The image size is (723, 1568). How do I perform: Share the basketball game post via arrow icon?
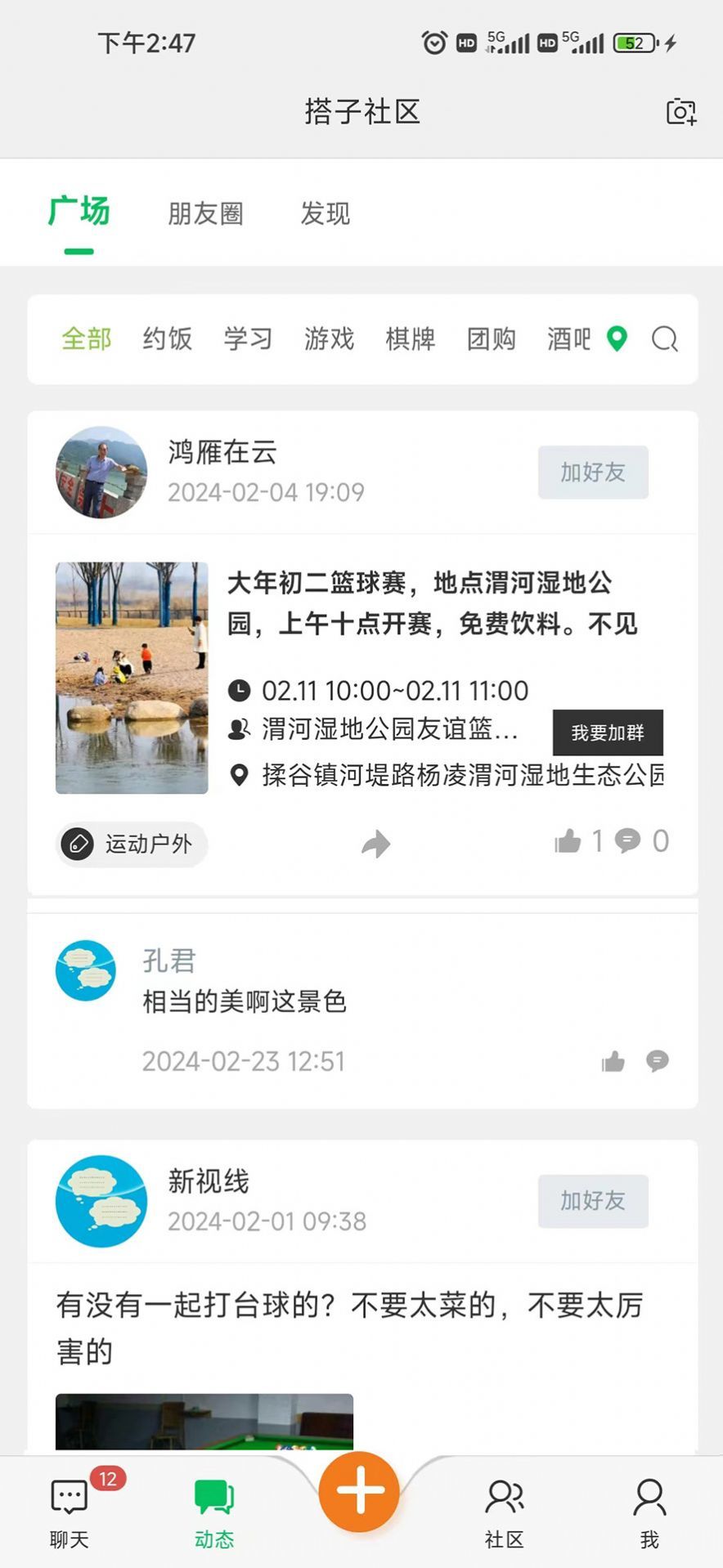(375, 843)
